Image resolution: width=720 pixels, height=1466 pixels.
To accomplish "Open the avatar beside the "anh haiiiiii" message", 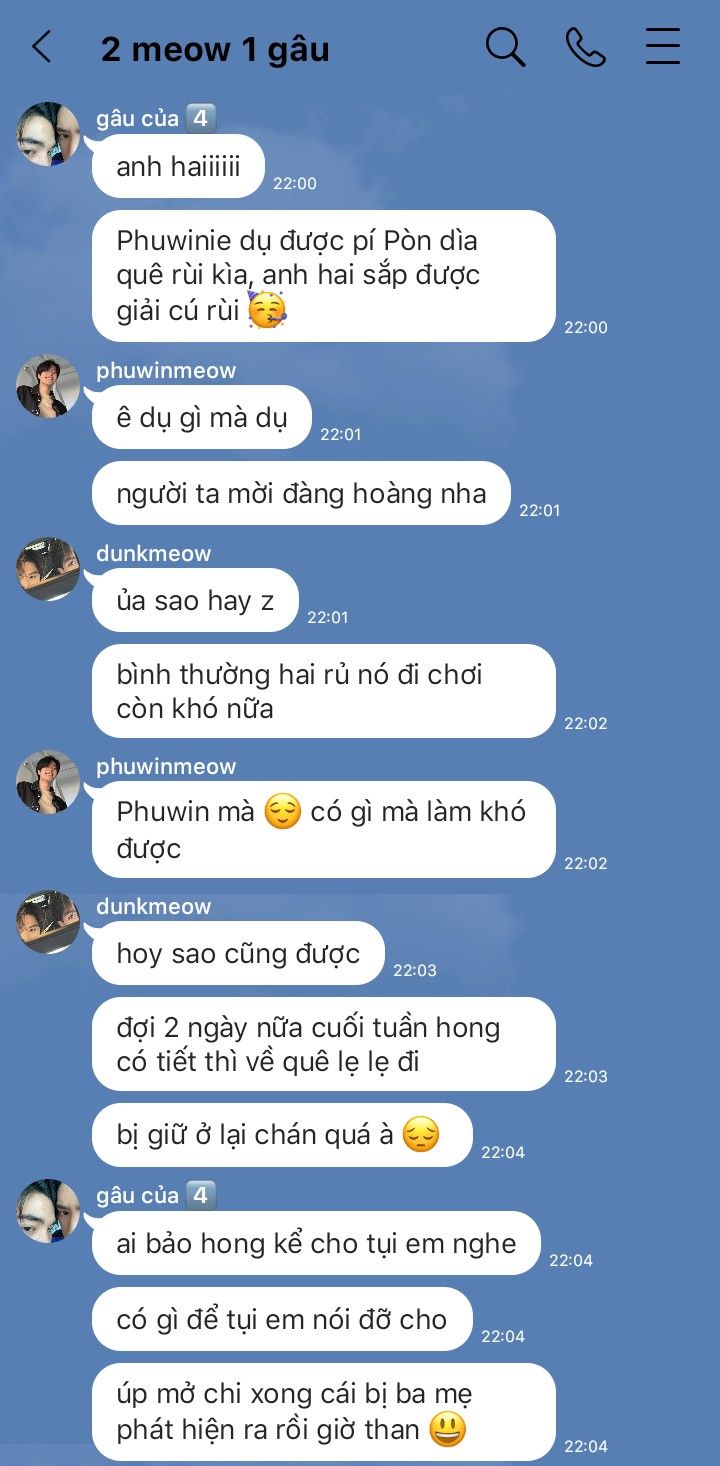I will tap(48, 134).
